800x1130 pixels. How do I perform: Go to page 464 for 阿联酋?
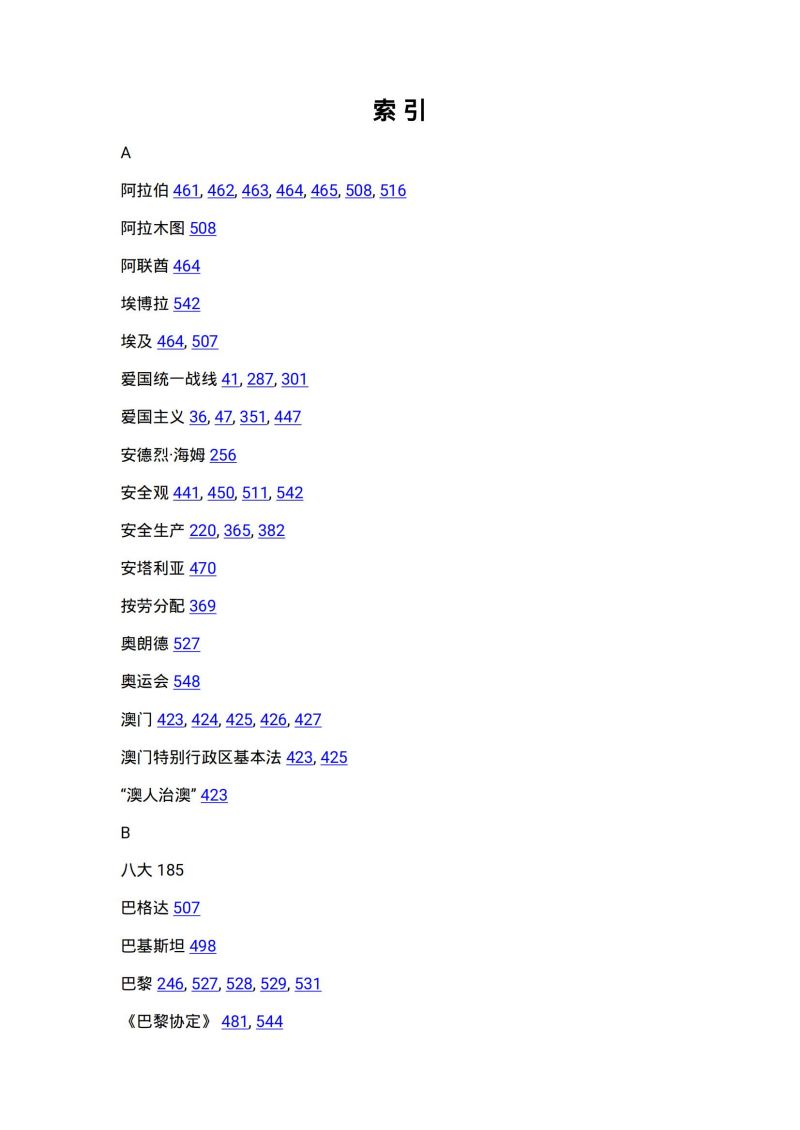coord(186,266)
